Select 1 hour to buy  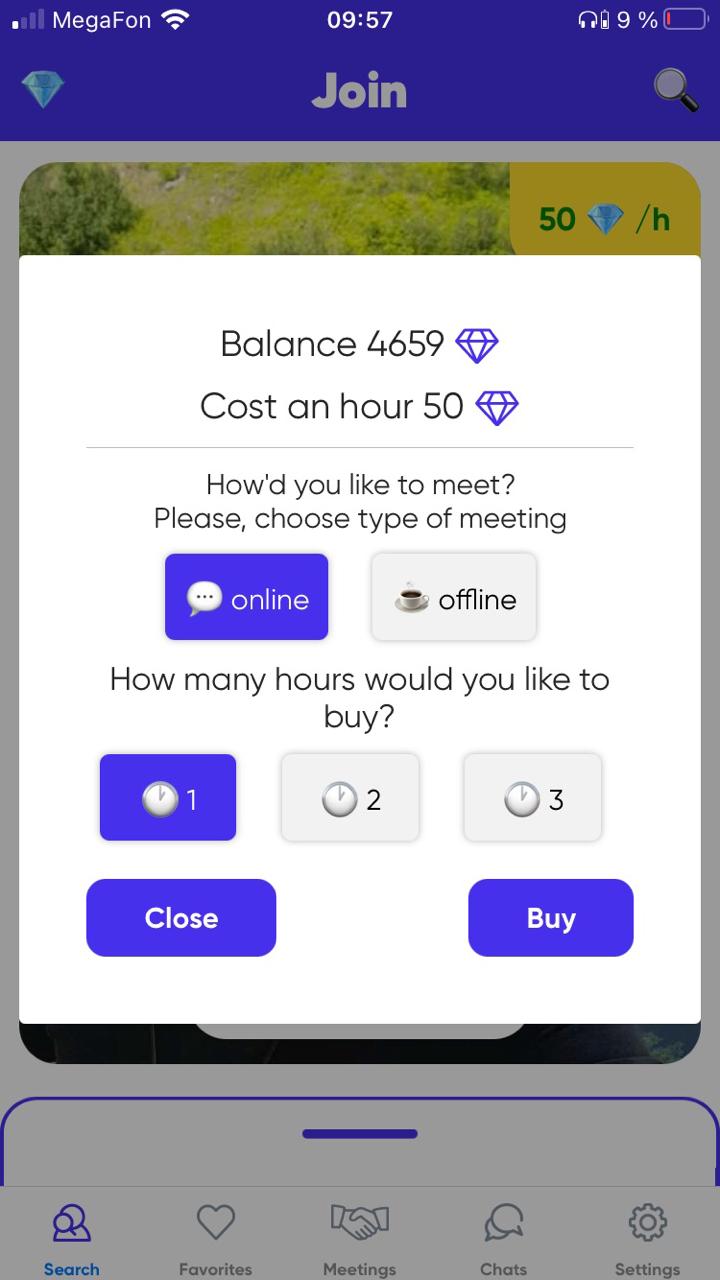(168, 797)
